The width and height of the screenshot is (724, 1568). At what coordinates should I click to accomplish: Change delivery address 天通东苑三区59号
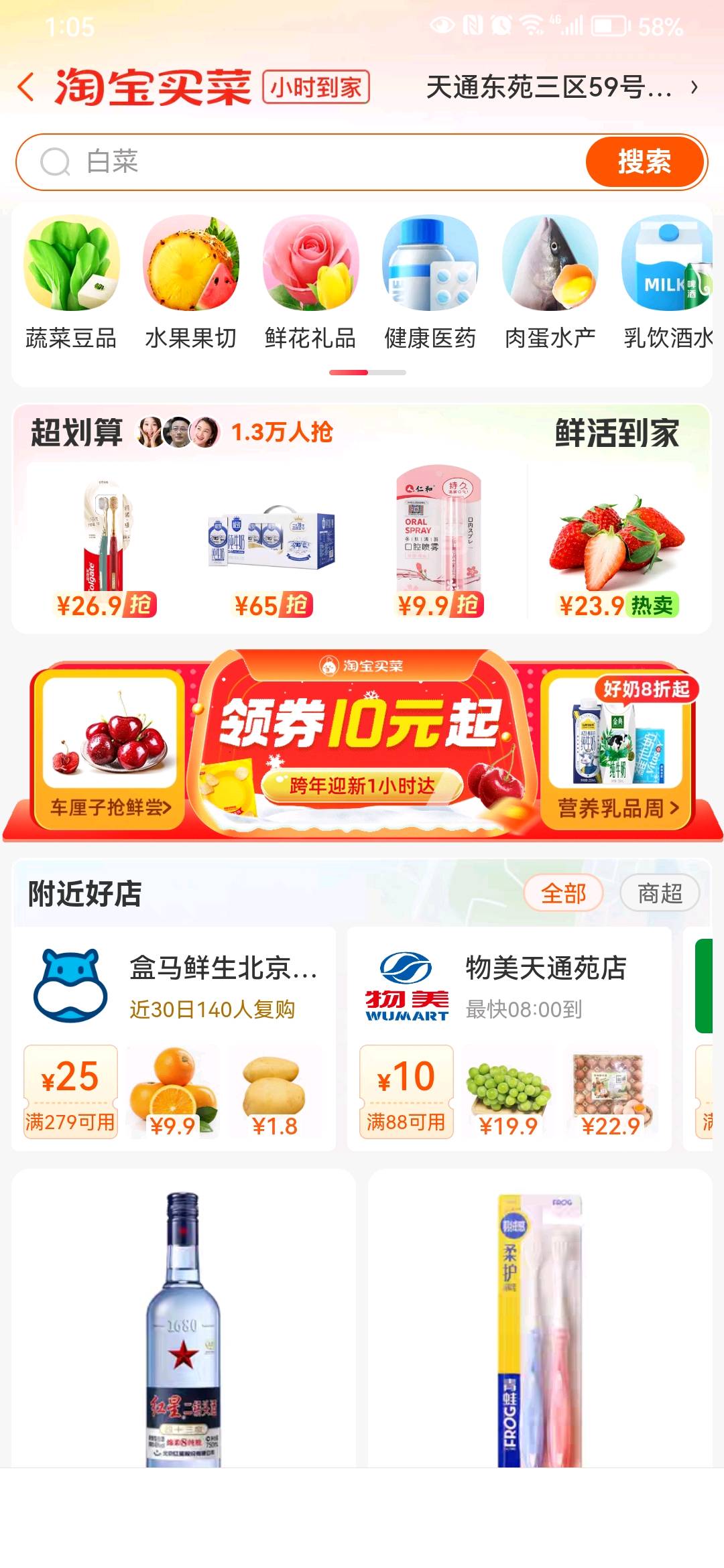tap(560, 88)
